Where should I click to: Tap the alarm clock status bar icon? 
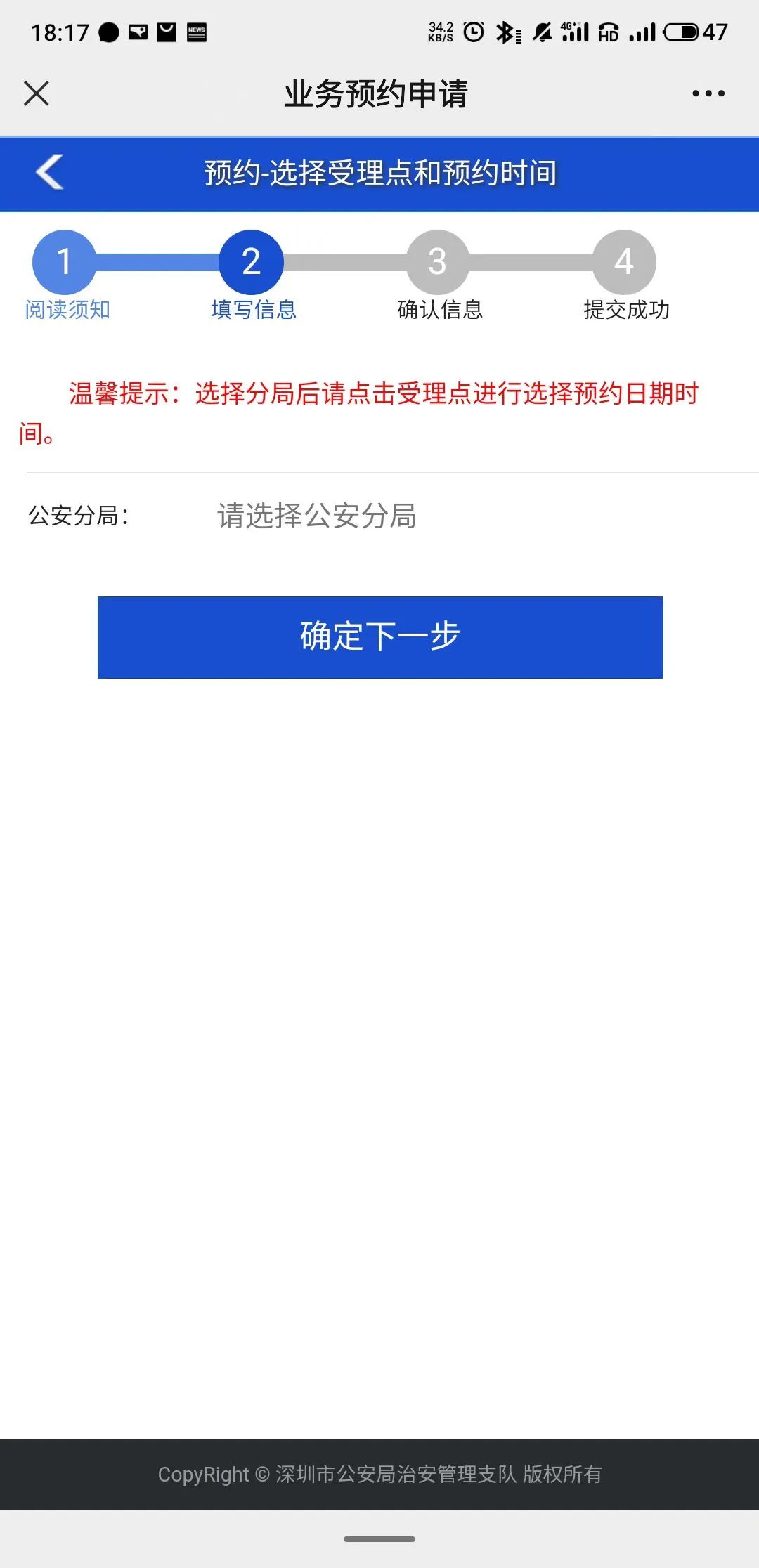(473, 31)
